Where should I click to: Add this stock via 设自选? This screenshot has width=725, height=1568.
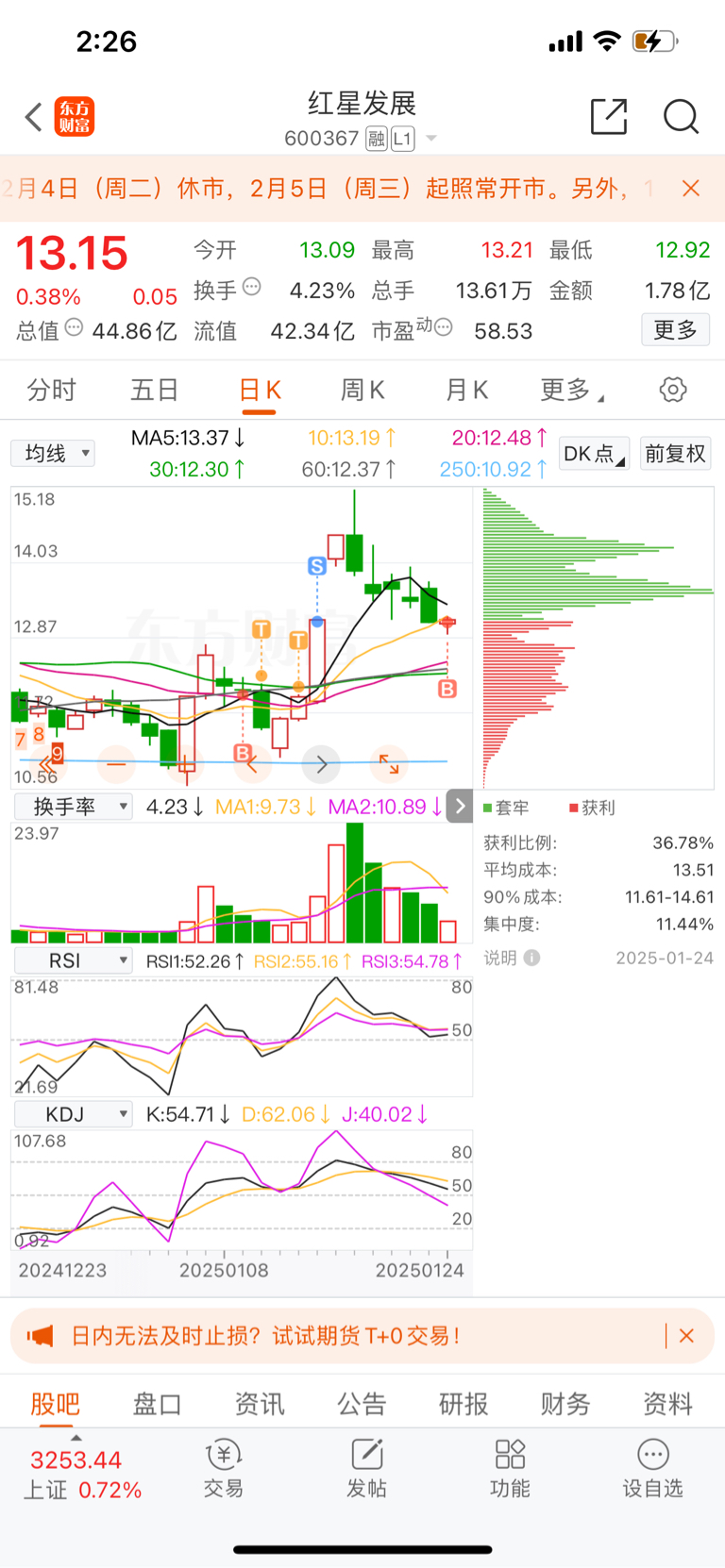652,1469
